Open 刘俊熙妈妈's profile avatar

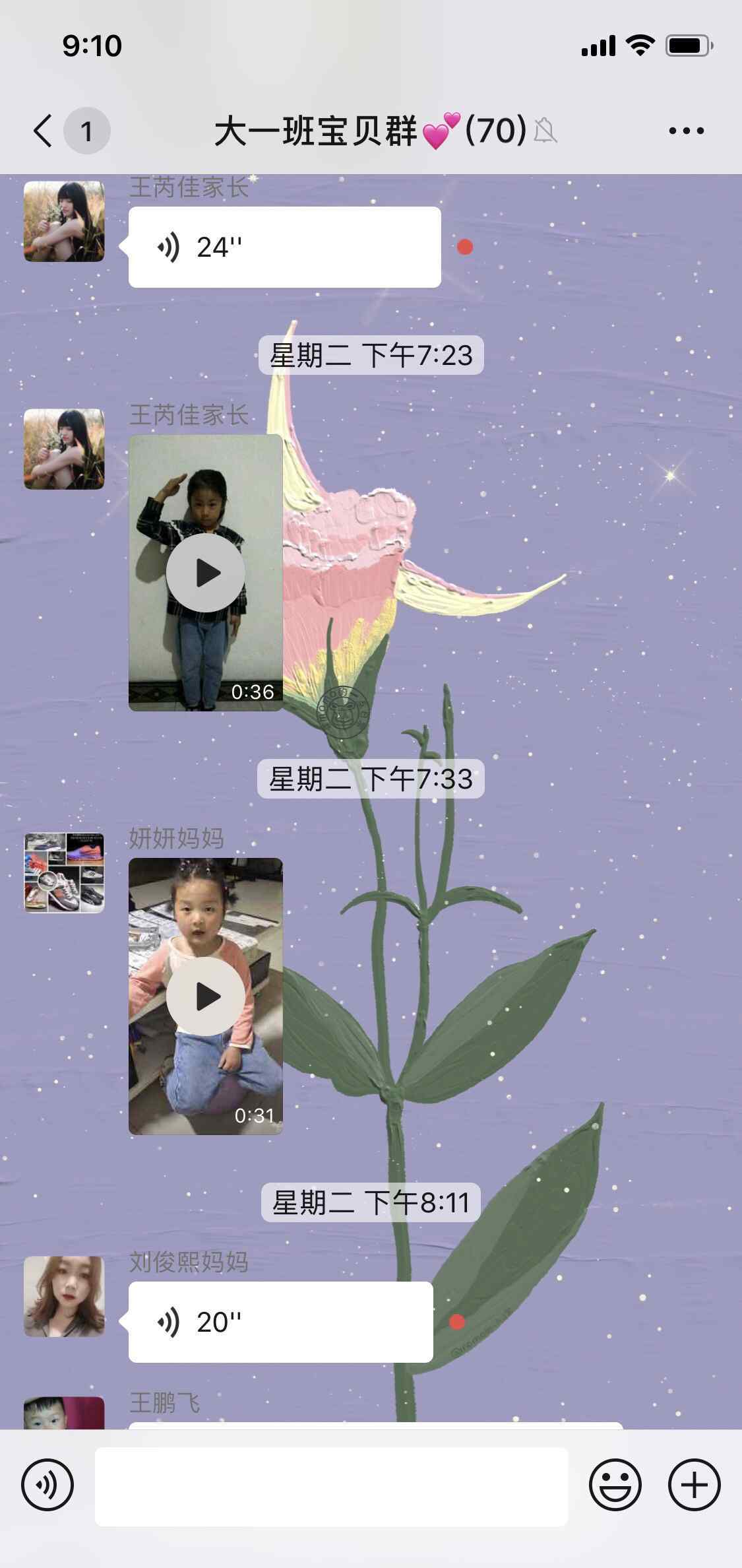click(64, 1296)
